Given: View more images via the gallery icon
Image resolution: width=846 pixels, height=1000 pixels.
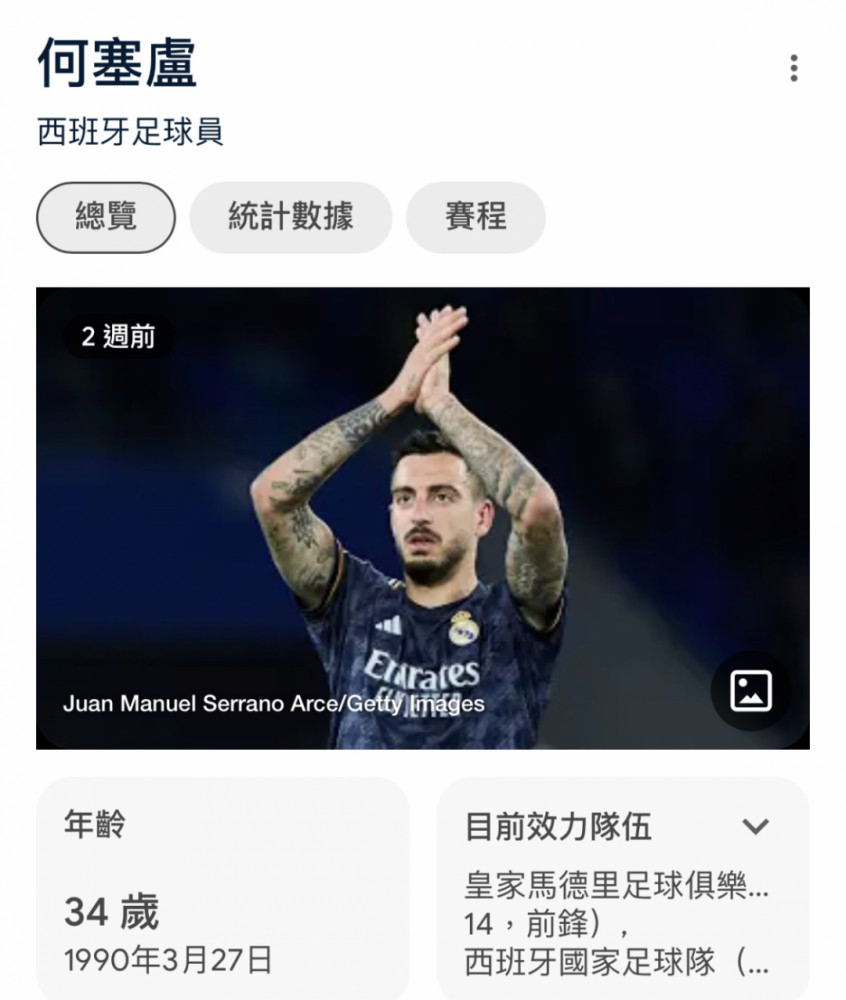Looking at the screenshot, I should [750, 690].
